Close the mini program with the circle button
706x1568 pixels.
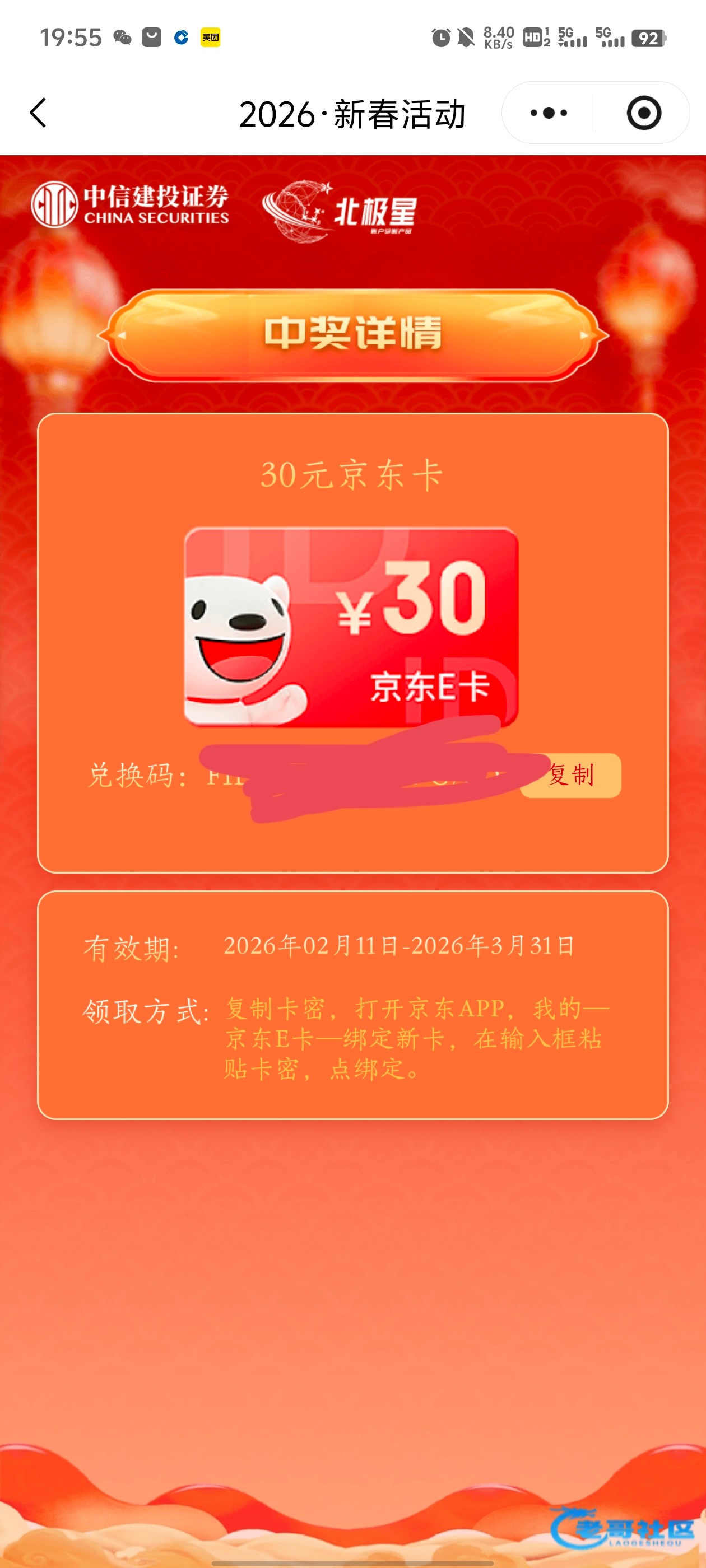click(x=643, y=113)
